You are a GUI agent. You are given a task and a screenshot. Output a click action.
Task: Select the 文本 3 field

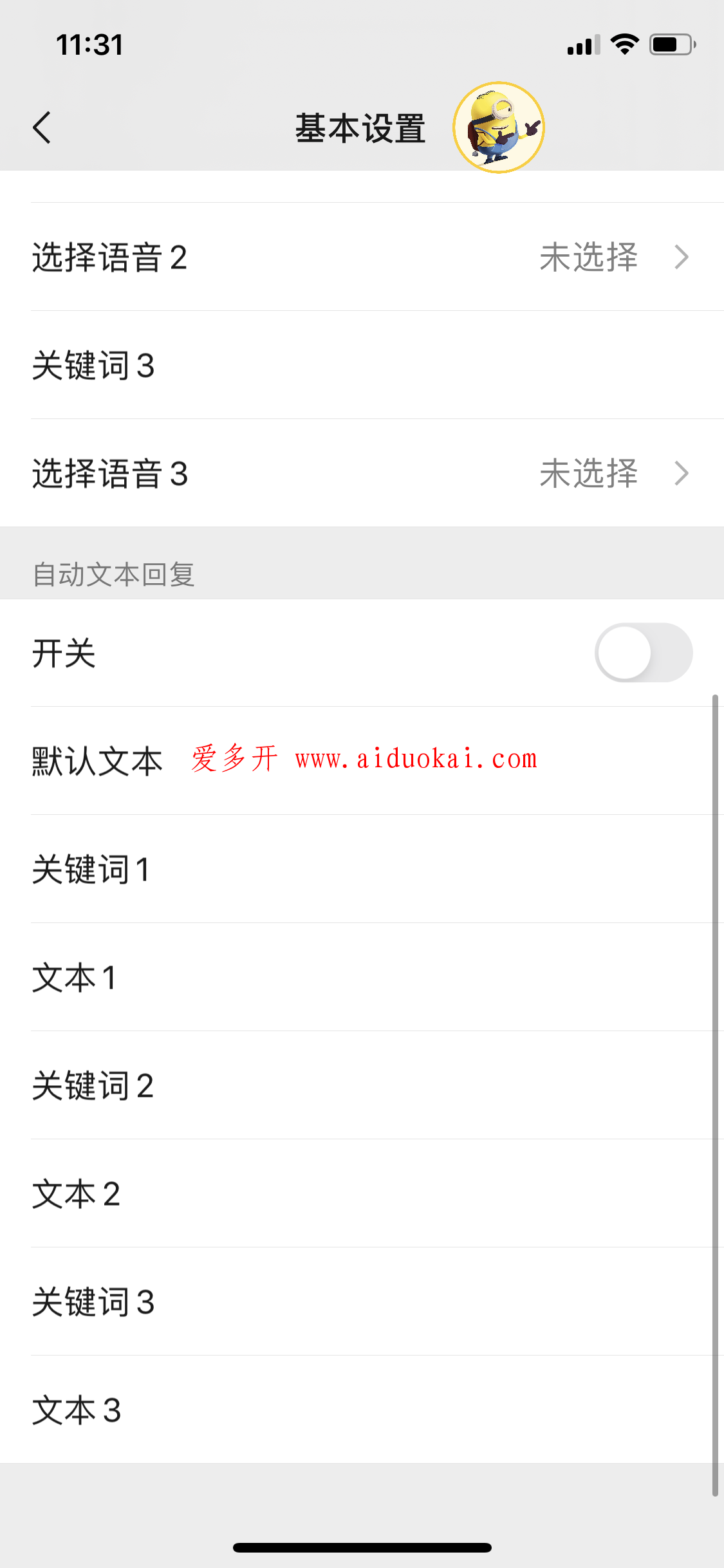(x=362, y=1410)
